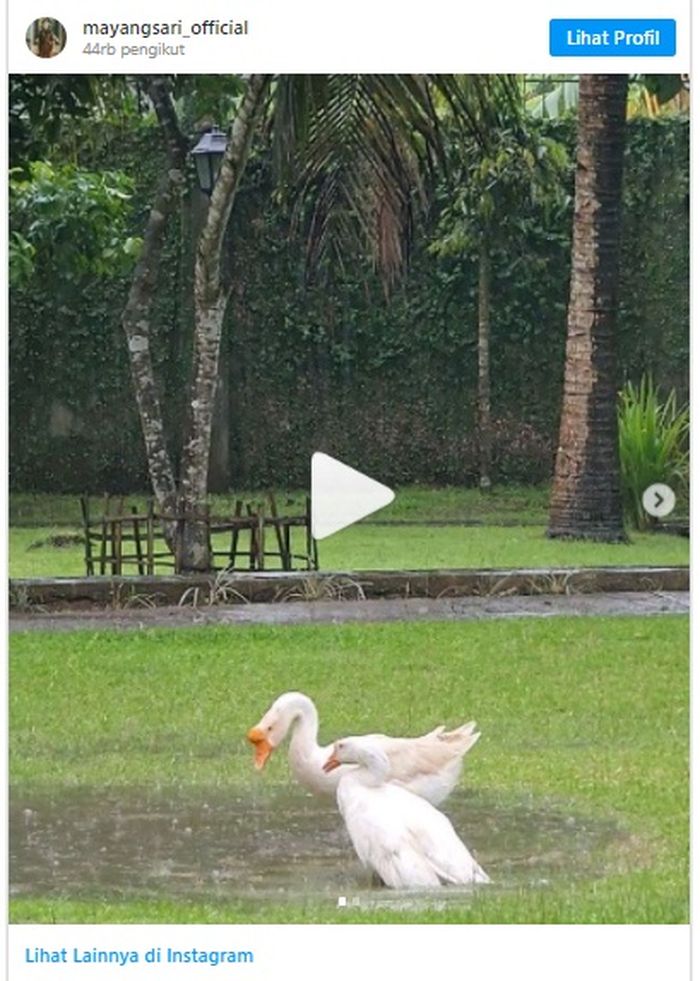Tap mayangsari_official profile avatar
This screenshot has width=700, height=981.
46,38
